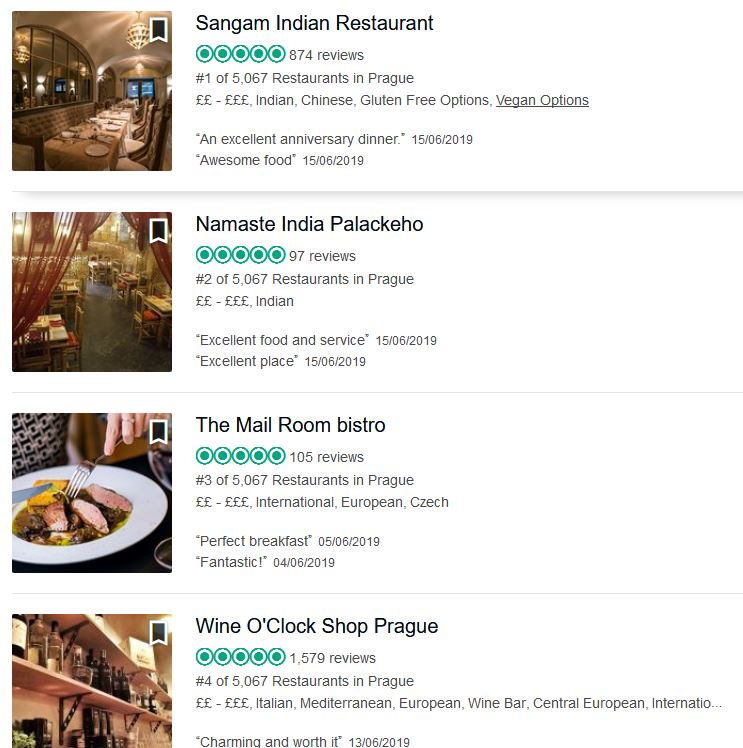Read the 1,579 reviews for Wine O'Clock

pos(332,658)
